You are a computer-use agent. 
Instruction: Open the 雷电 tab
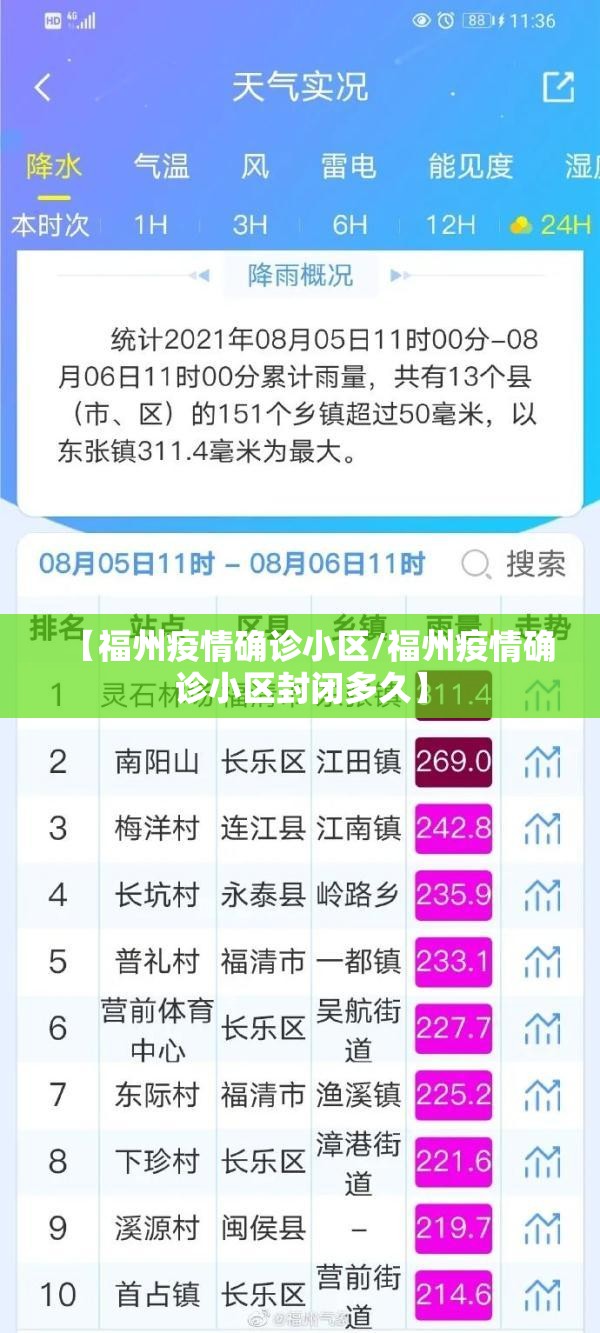coord(348,166)
